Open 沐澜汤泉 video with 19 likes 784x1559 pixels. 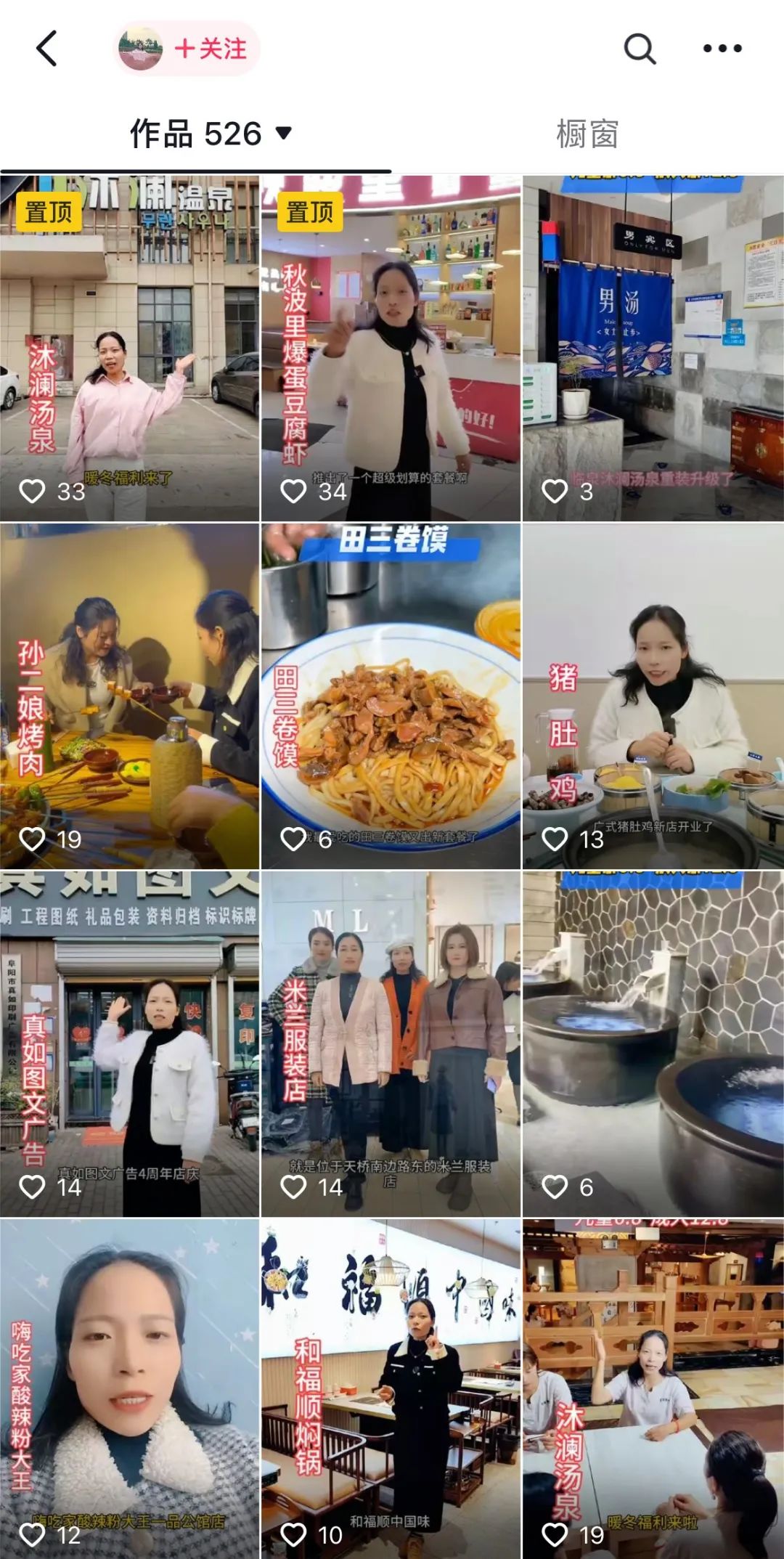pyautogui.click(x=653, y=1387)
